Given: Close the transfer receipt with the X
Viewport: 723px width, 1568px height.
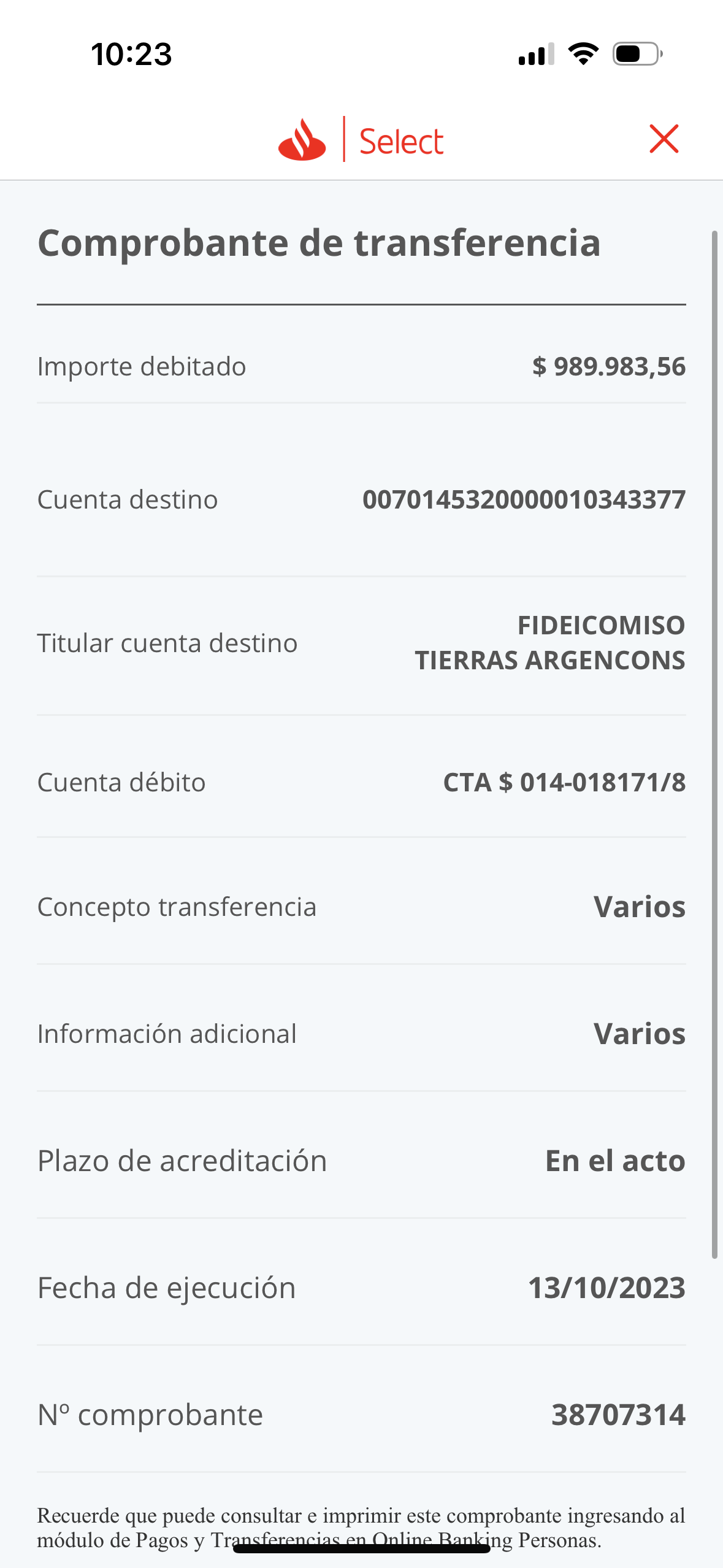Looking at the screenshot, I should pos(664,139).
